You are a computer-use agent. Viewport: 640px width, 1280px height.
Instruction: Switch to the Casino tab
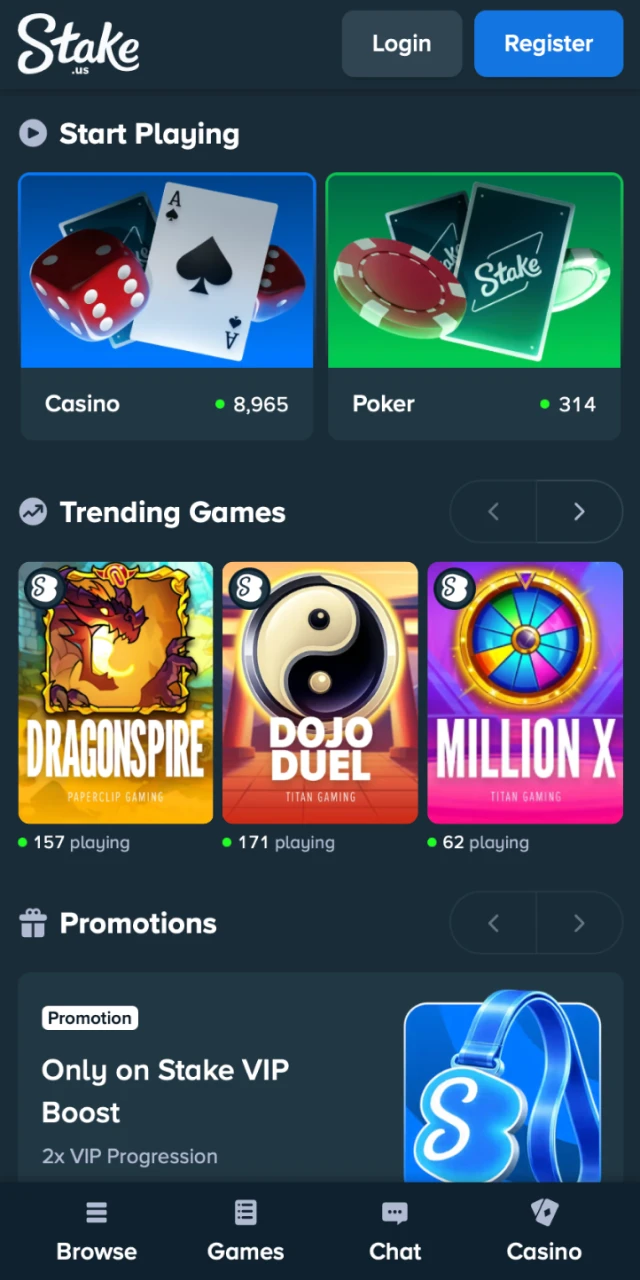point(544,1232)
